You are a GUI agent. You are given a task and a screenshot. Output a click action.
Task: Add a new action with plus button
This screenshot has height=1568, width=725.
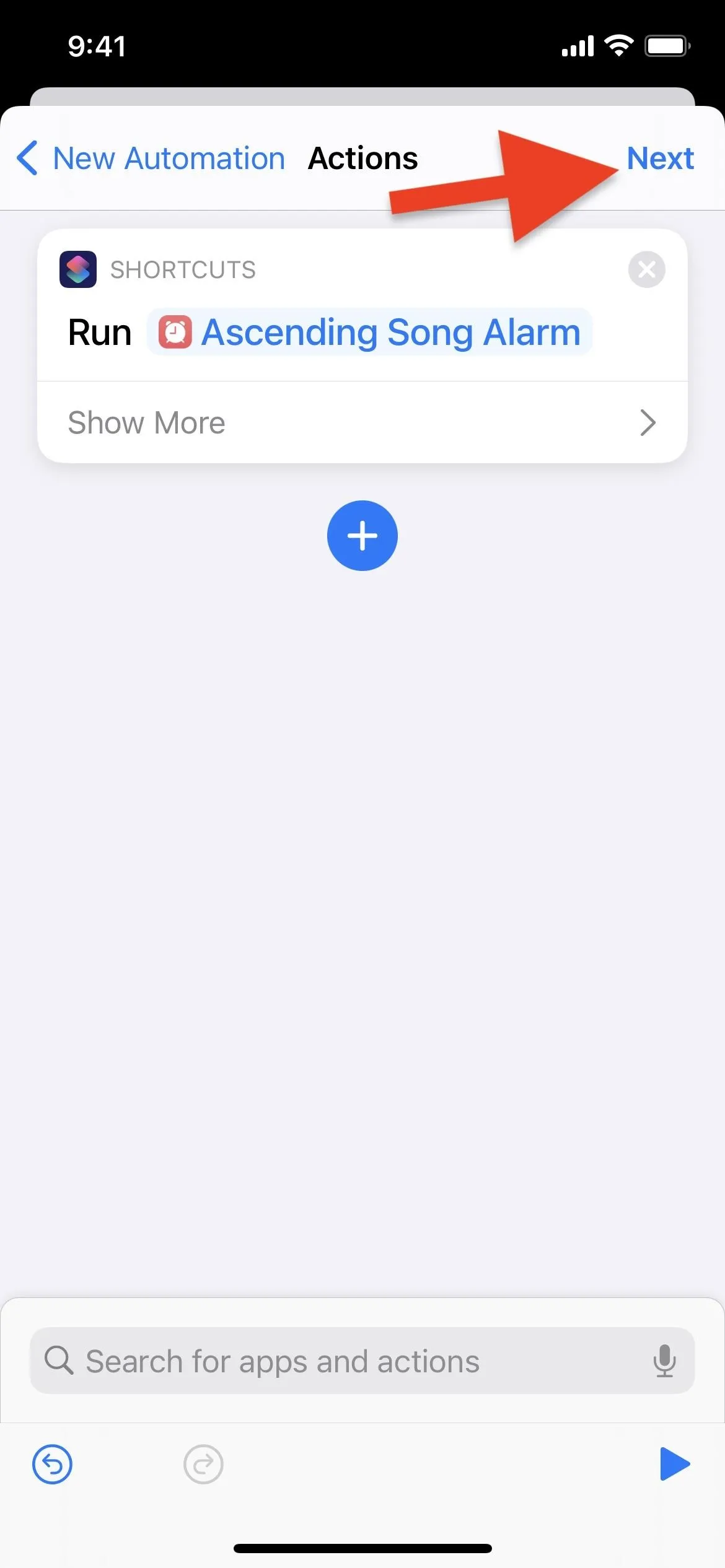(x=362, y=536)
